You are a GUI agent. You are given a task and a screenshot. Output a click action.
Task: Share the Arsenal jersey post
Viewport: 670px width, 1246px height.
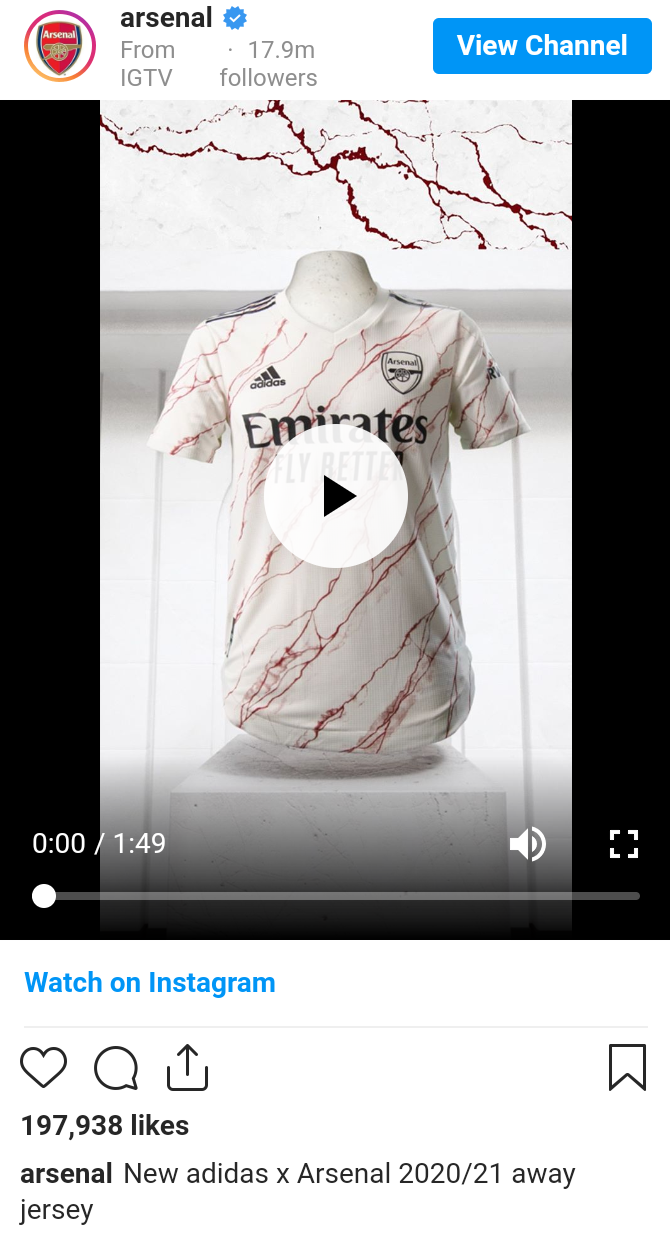(x=187, y=1068)
